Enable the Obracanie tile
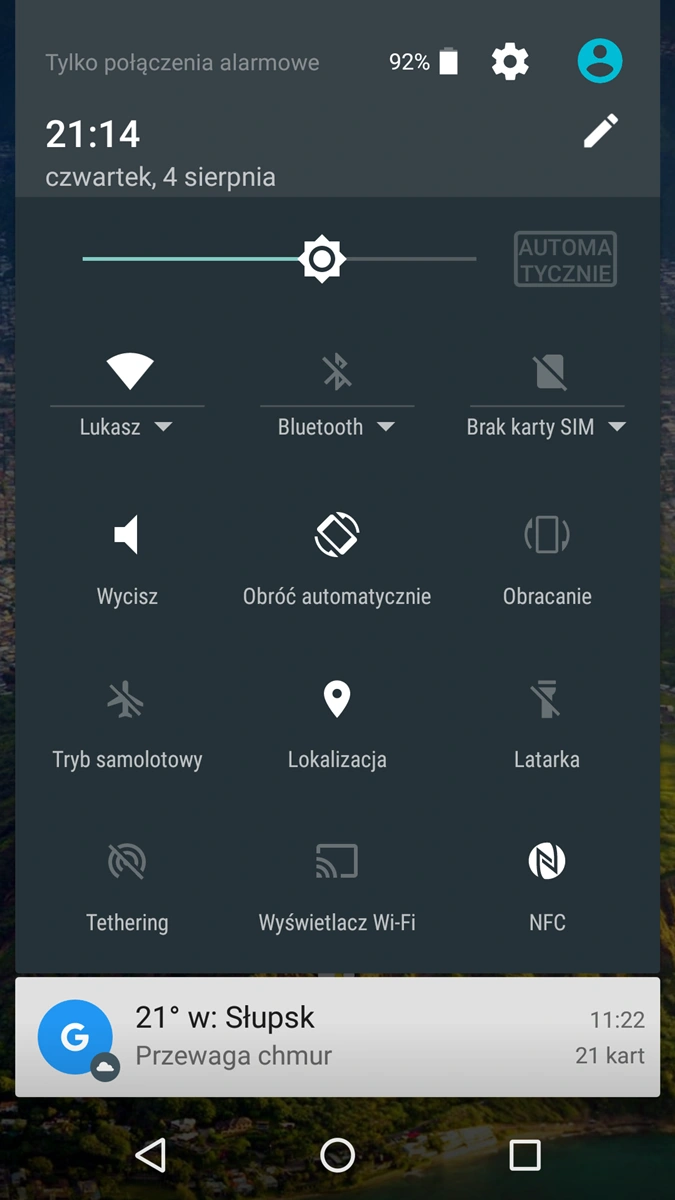The width and height of the screenshot is (675, 1200). pyautogui.click(x=547, y=555)
